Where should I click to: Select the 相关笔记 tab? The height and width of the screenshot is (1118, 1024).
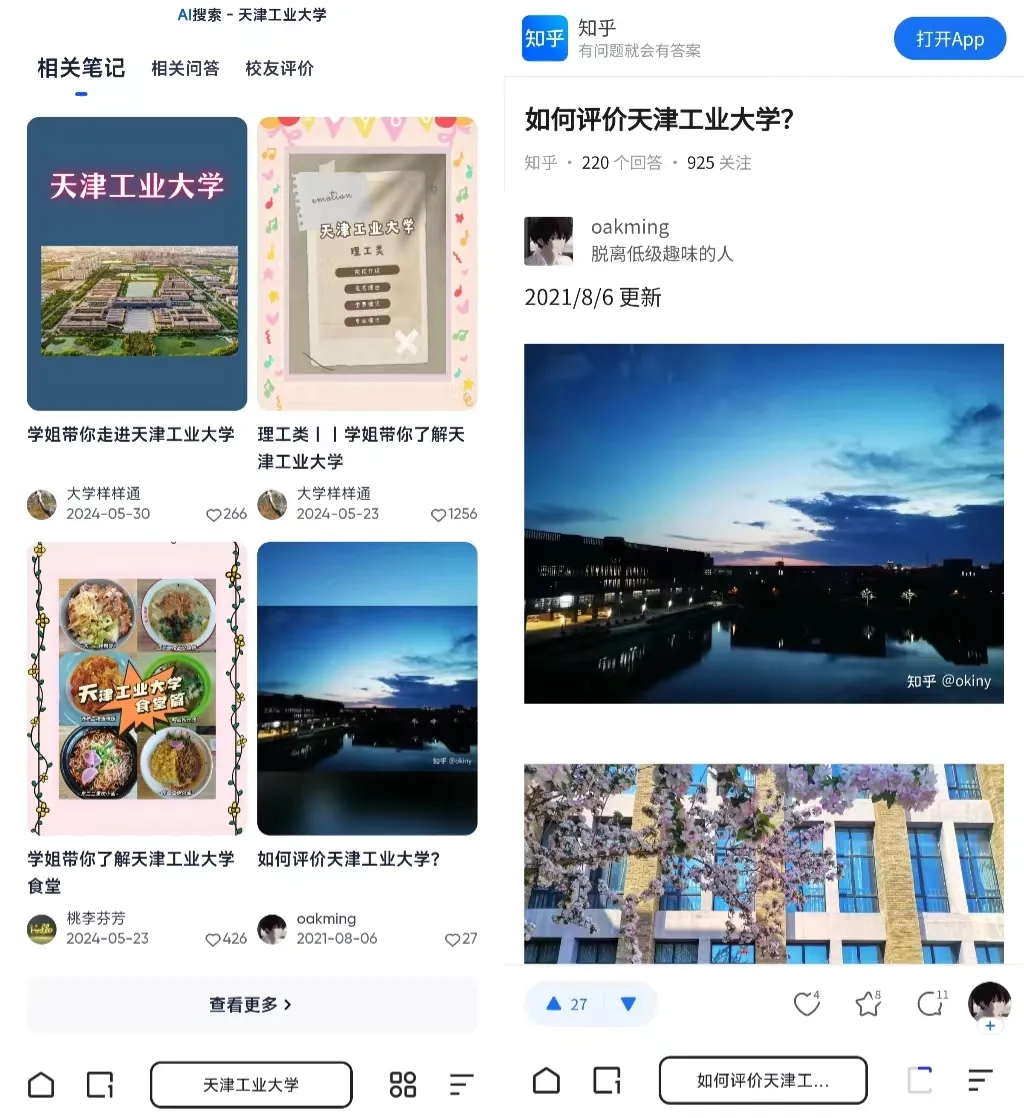click(x=81, y=68)
